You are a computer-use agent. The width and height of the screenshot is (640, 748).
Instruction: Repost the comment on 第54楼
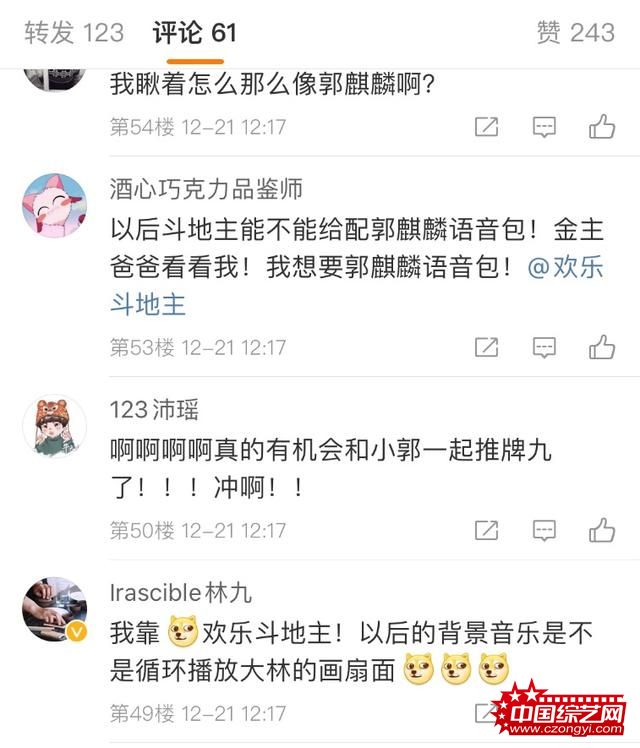(486, 127)
